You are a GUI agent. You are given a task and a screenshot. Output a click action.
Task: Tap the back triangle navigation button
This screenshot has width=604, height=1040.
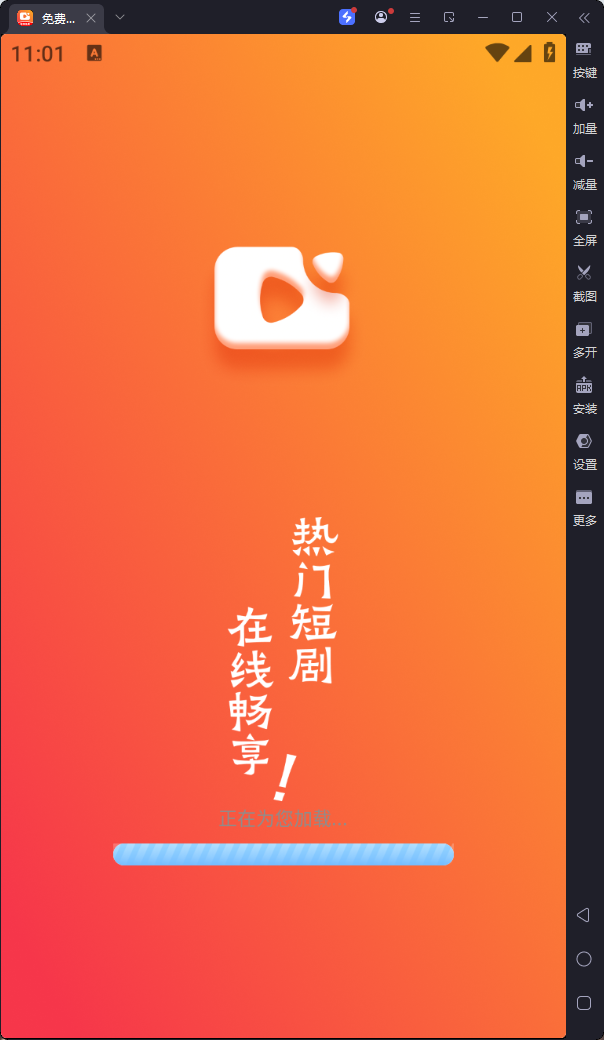click(584, 915)
